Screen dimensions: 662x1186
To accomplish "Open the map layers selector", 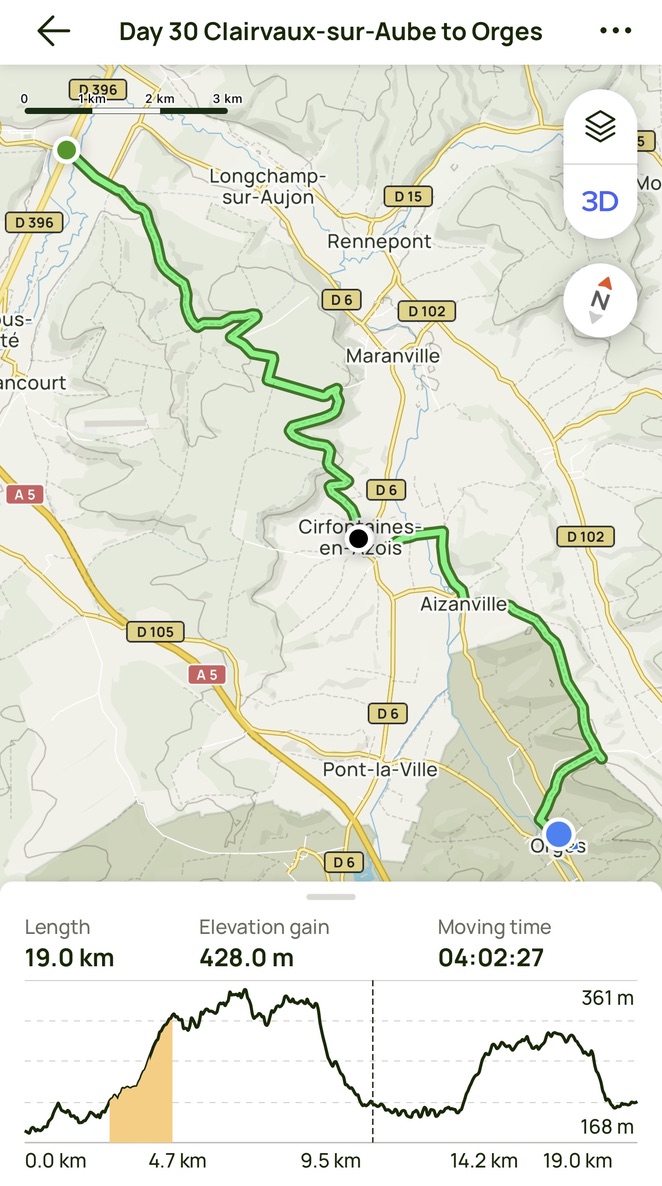I will pos(600,127).
